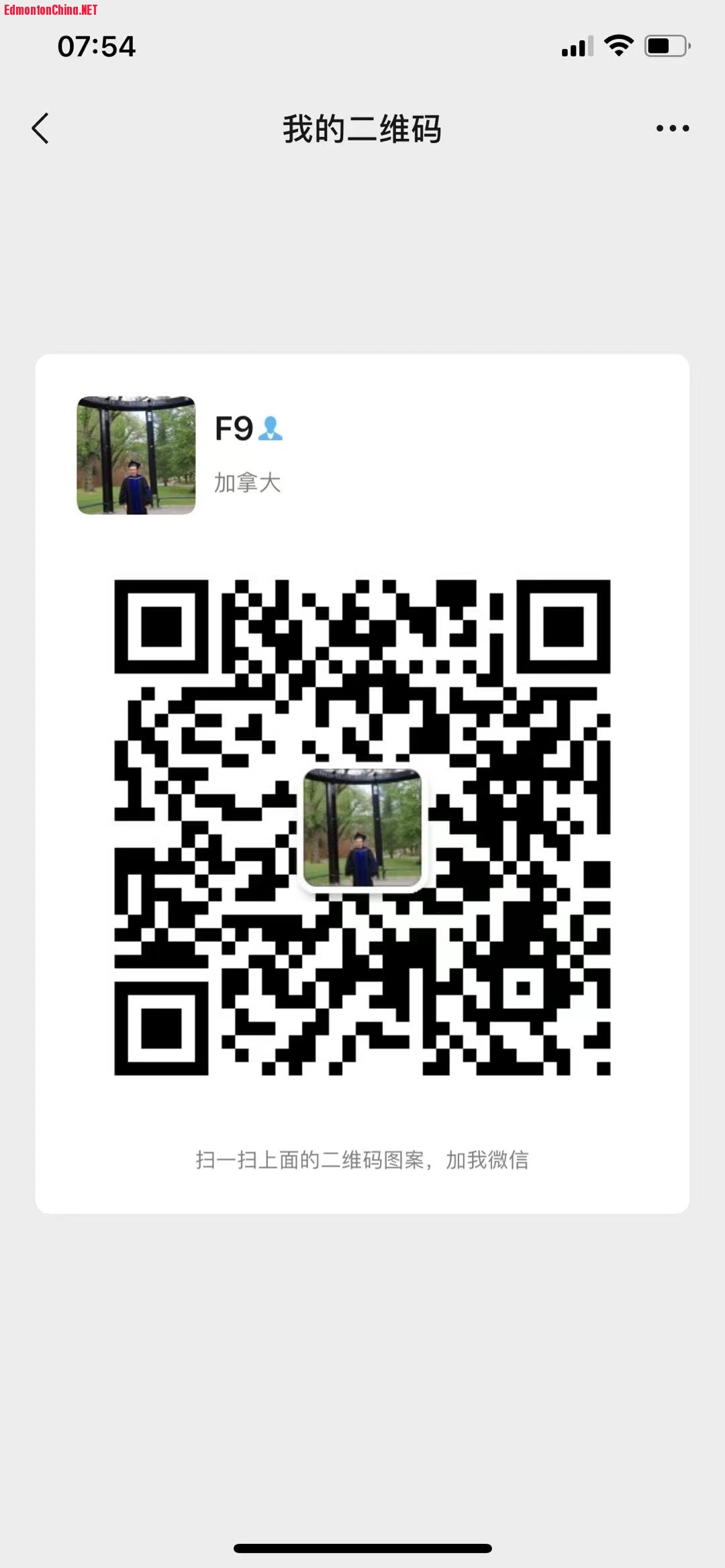
Task: Open the three-dot more options menu
Action: pyautogui.click(x=672, y=128)
